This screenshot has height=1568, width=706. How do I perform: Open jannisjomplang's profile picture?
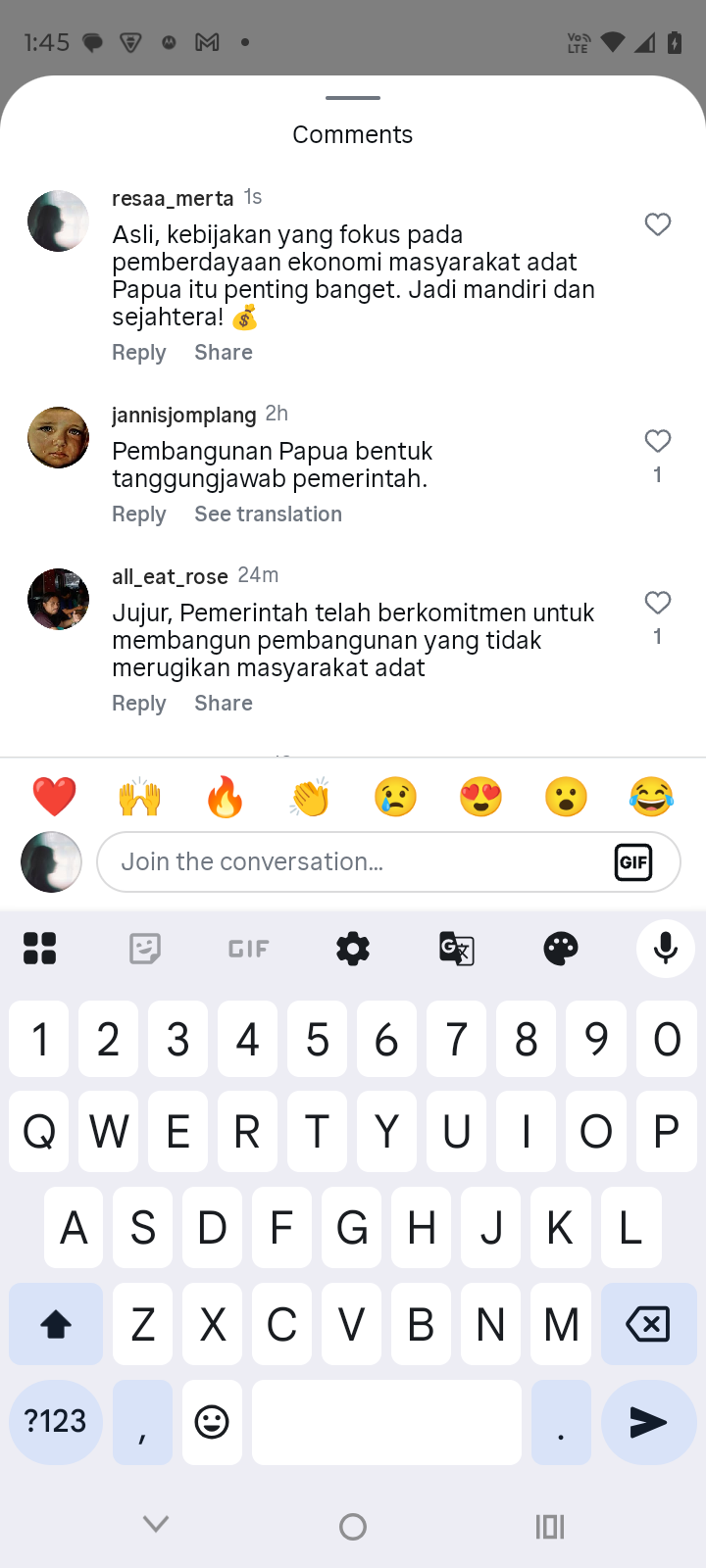click(58, 437)
